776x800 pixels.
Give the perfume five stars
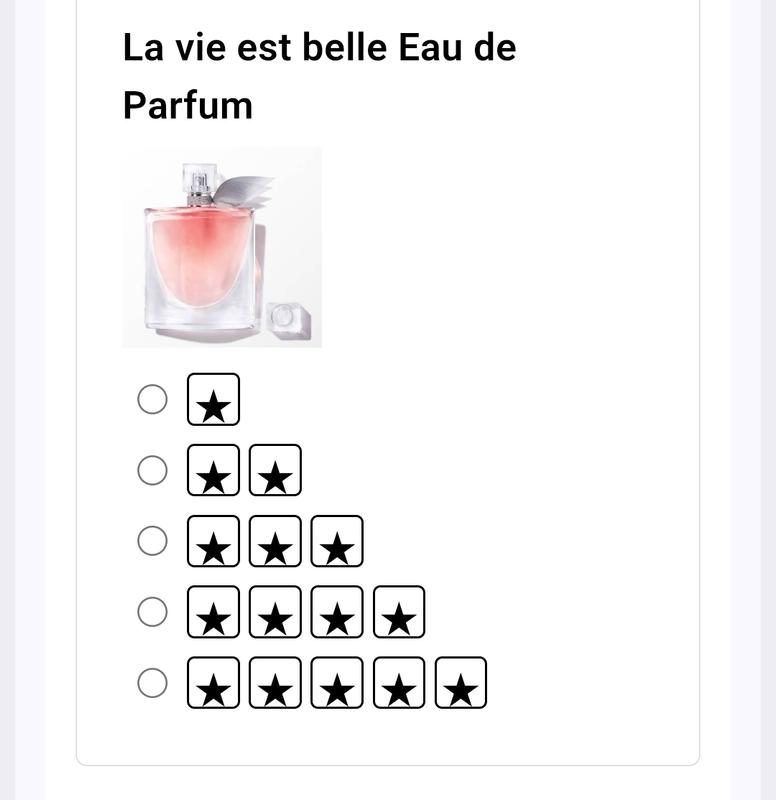coord(152,683)
